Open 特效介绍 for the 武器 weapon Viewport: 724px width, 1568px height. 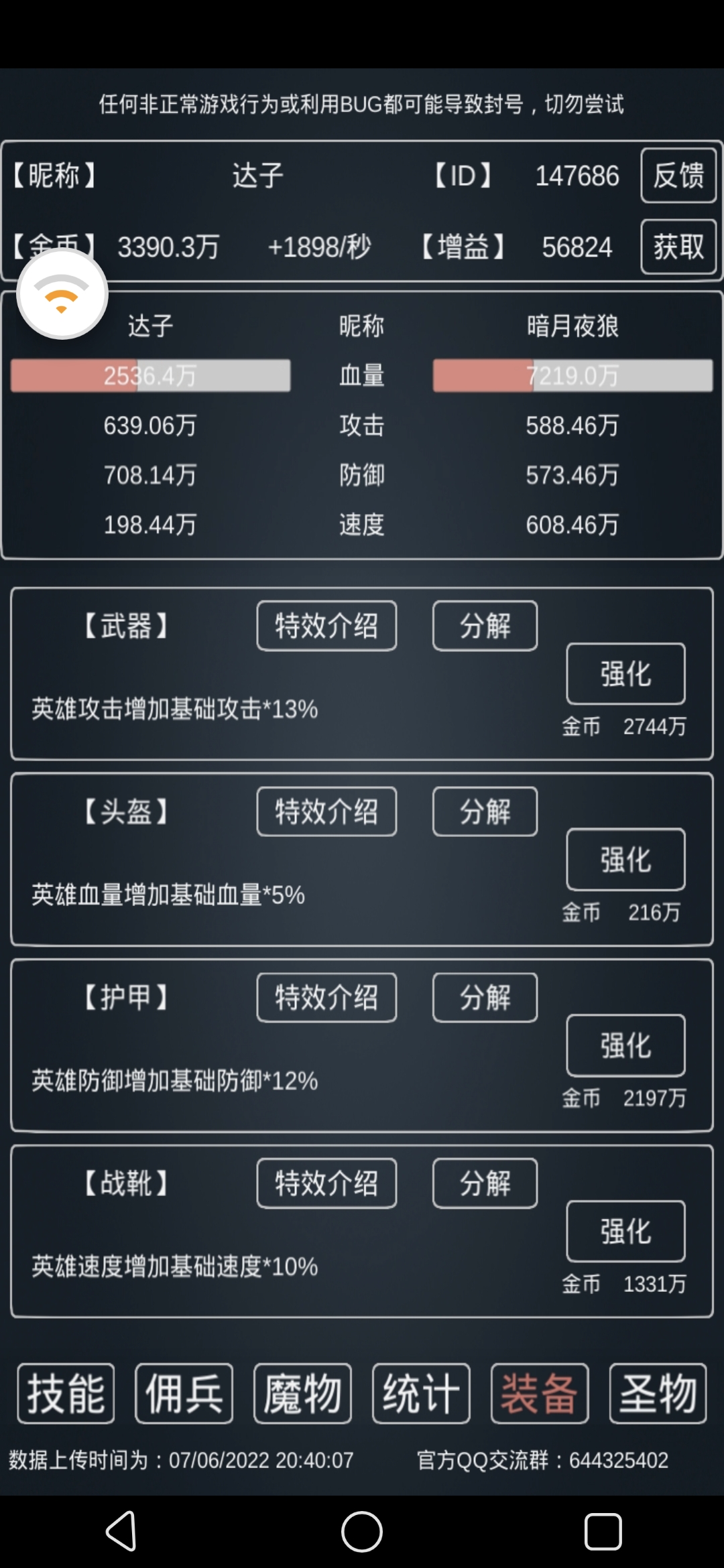326,626
